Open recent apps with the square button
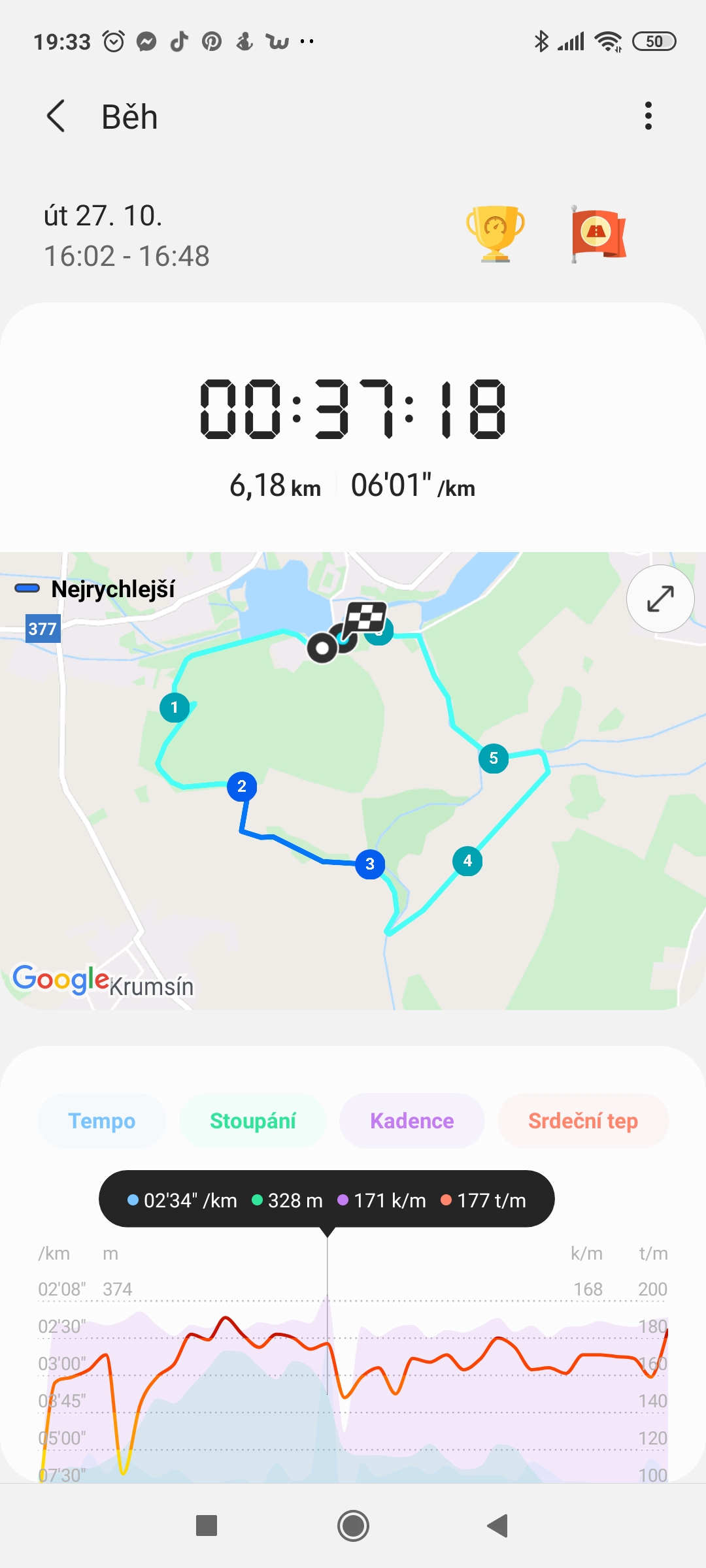 click(207, 1526)
